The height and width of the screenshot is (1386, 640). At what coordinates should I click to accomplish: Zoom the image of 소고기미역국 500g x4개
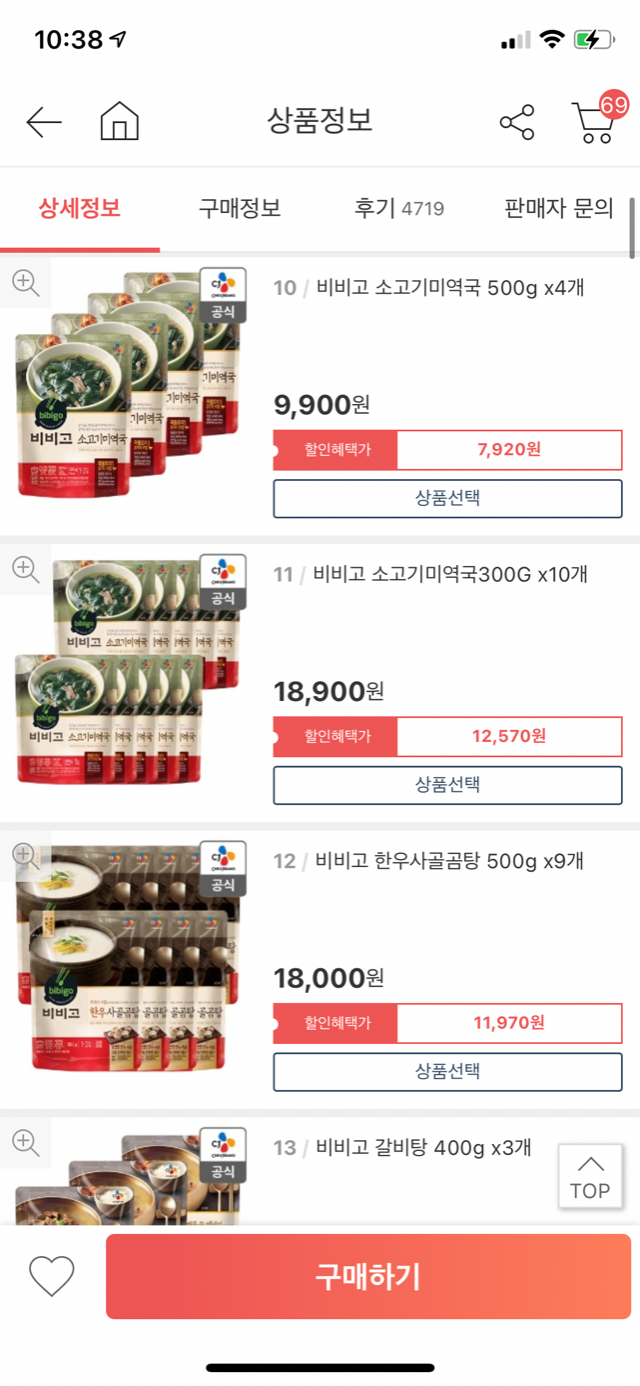tap(25, 283)
